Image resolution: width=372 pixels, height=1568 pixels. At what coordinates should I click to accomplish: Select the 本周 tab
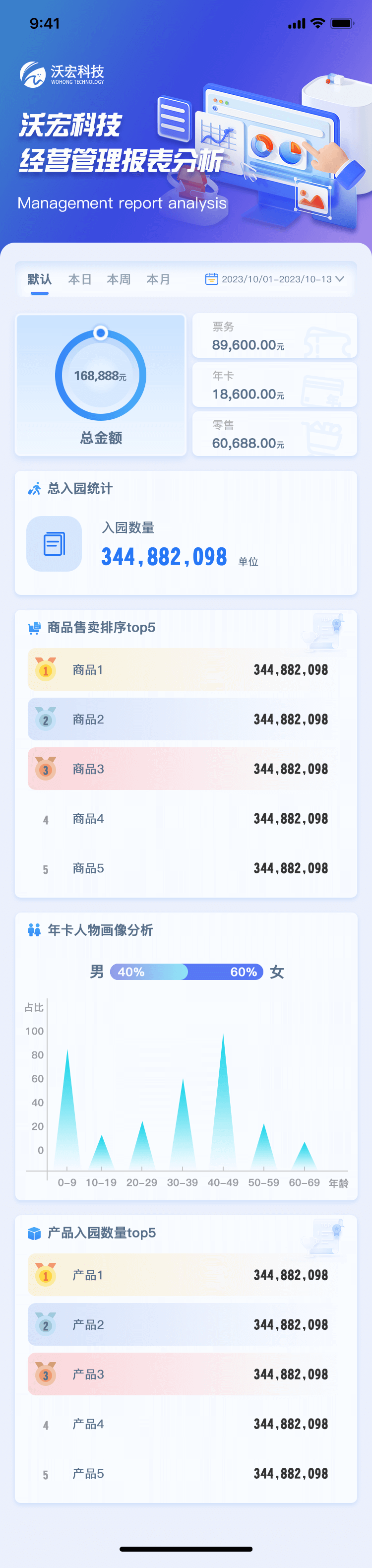(x=119, y=279)
